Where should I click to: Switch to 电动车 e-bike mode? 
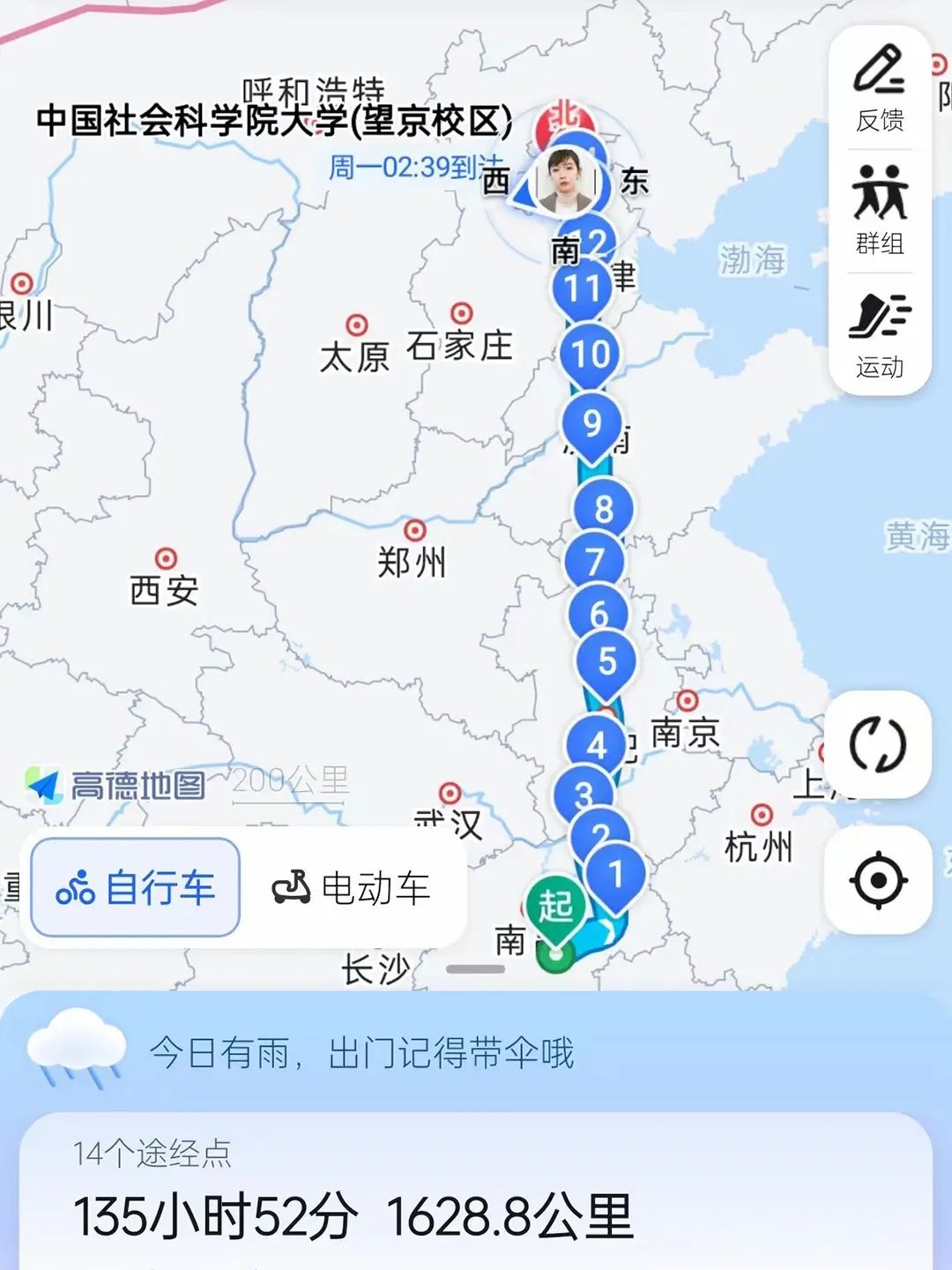pyautogui.click(x=351, y=887)
